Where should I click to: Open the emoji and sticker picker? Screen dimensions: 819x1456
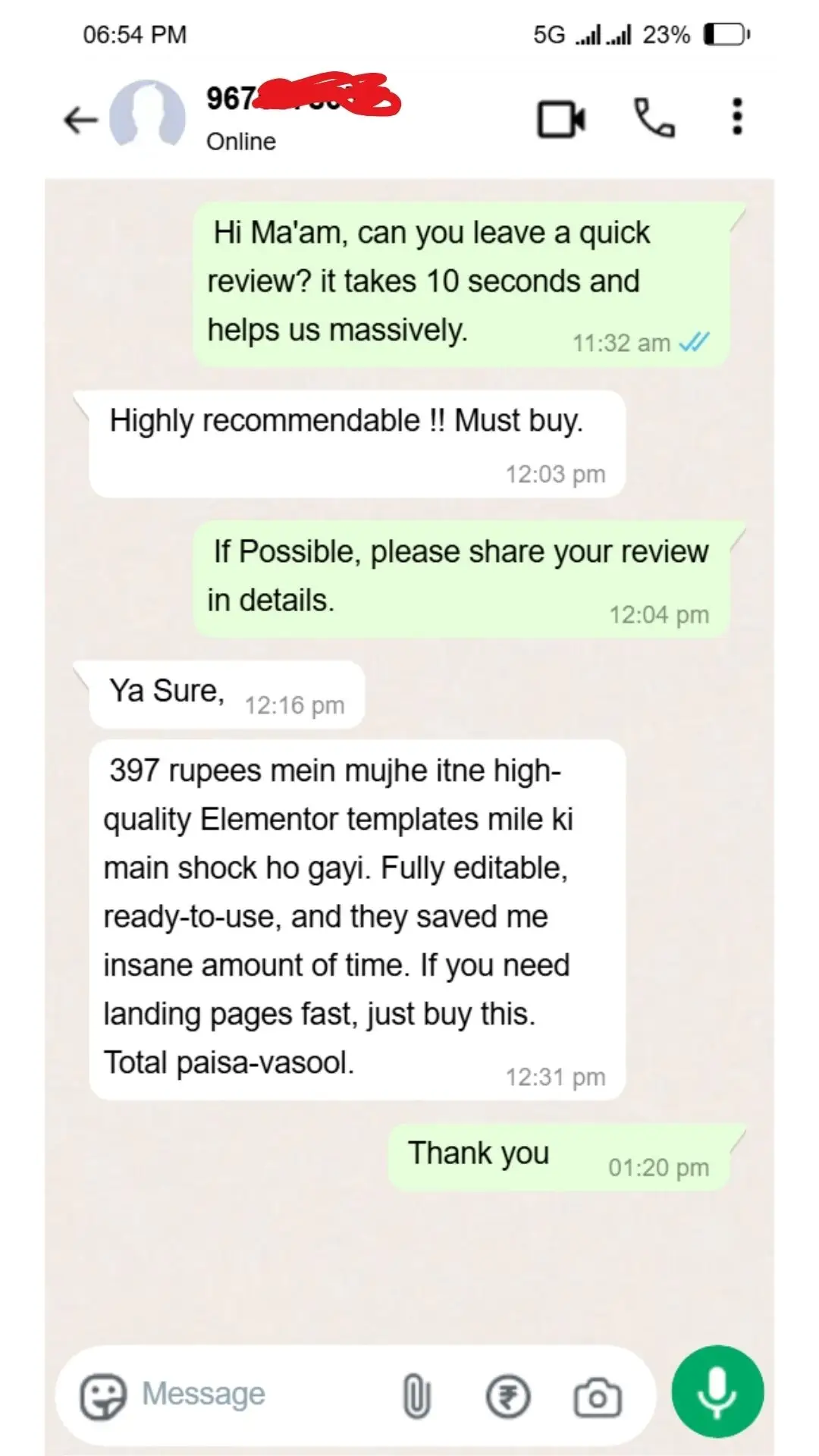pyautogui.click(x=103, y=1396)
